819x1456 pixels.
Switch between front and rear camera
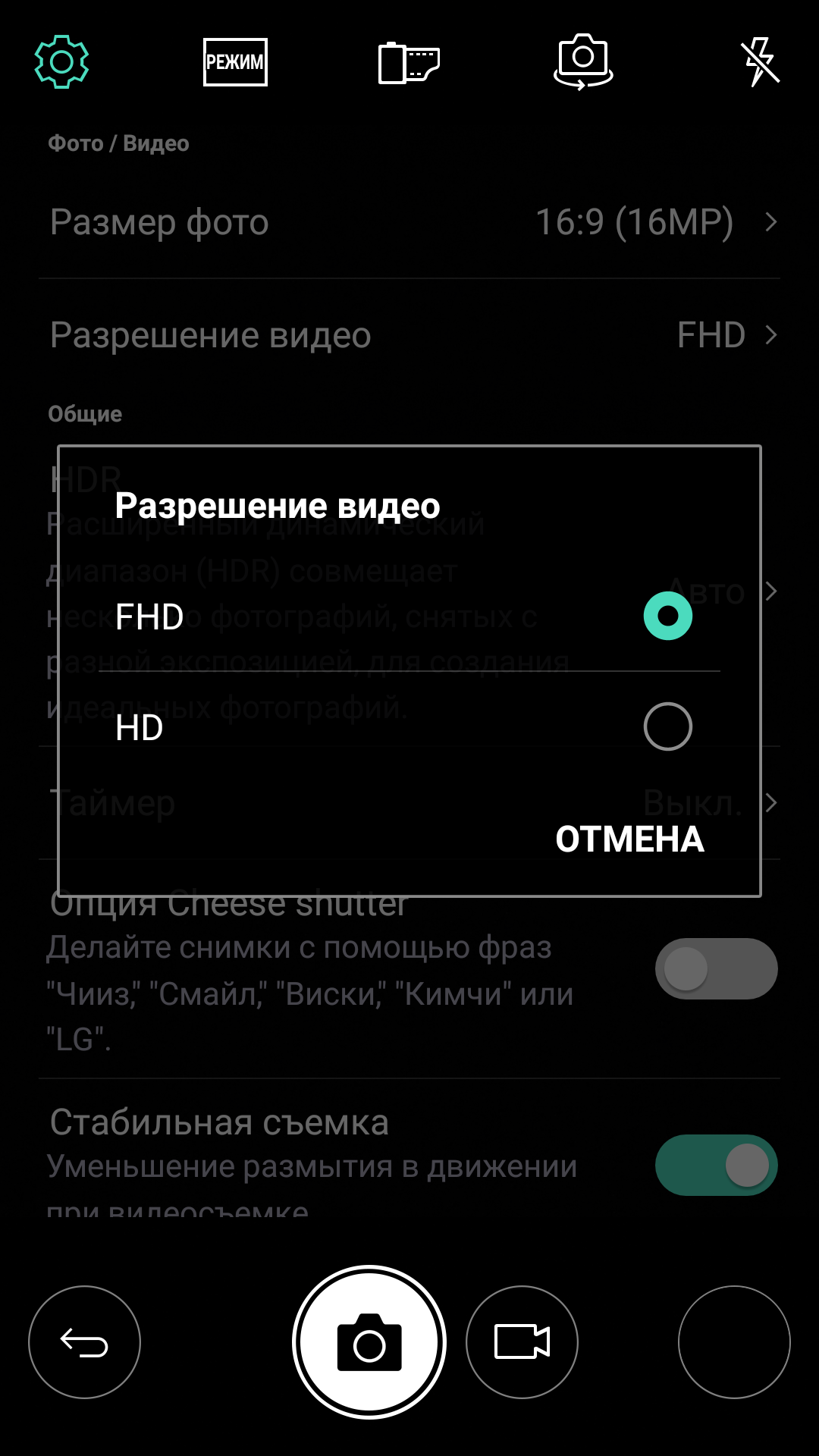[x=583, y=61]
